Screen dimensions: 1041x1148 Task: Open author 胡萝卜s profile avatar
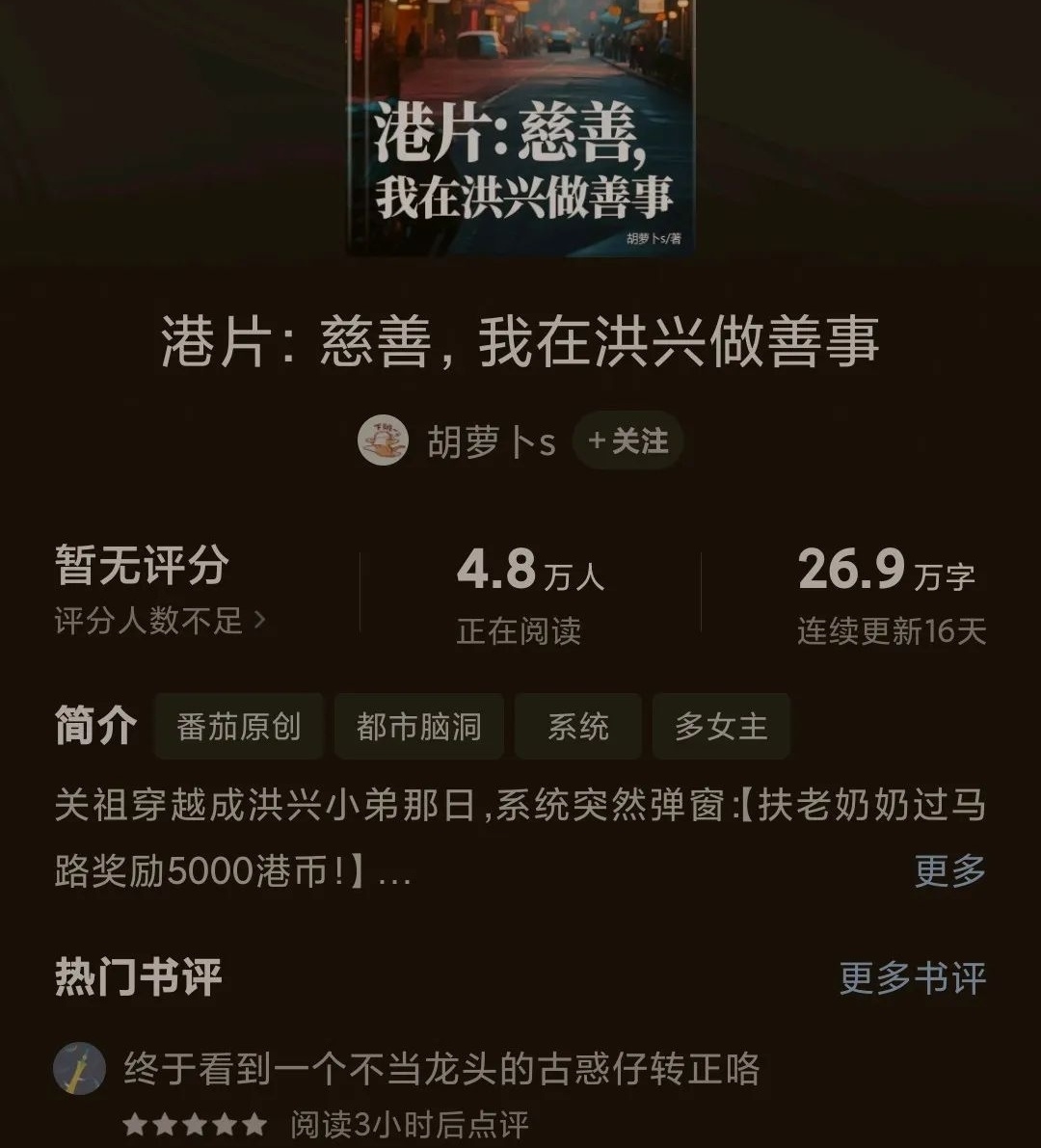click(383, 441)
